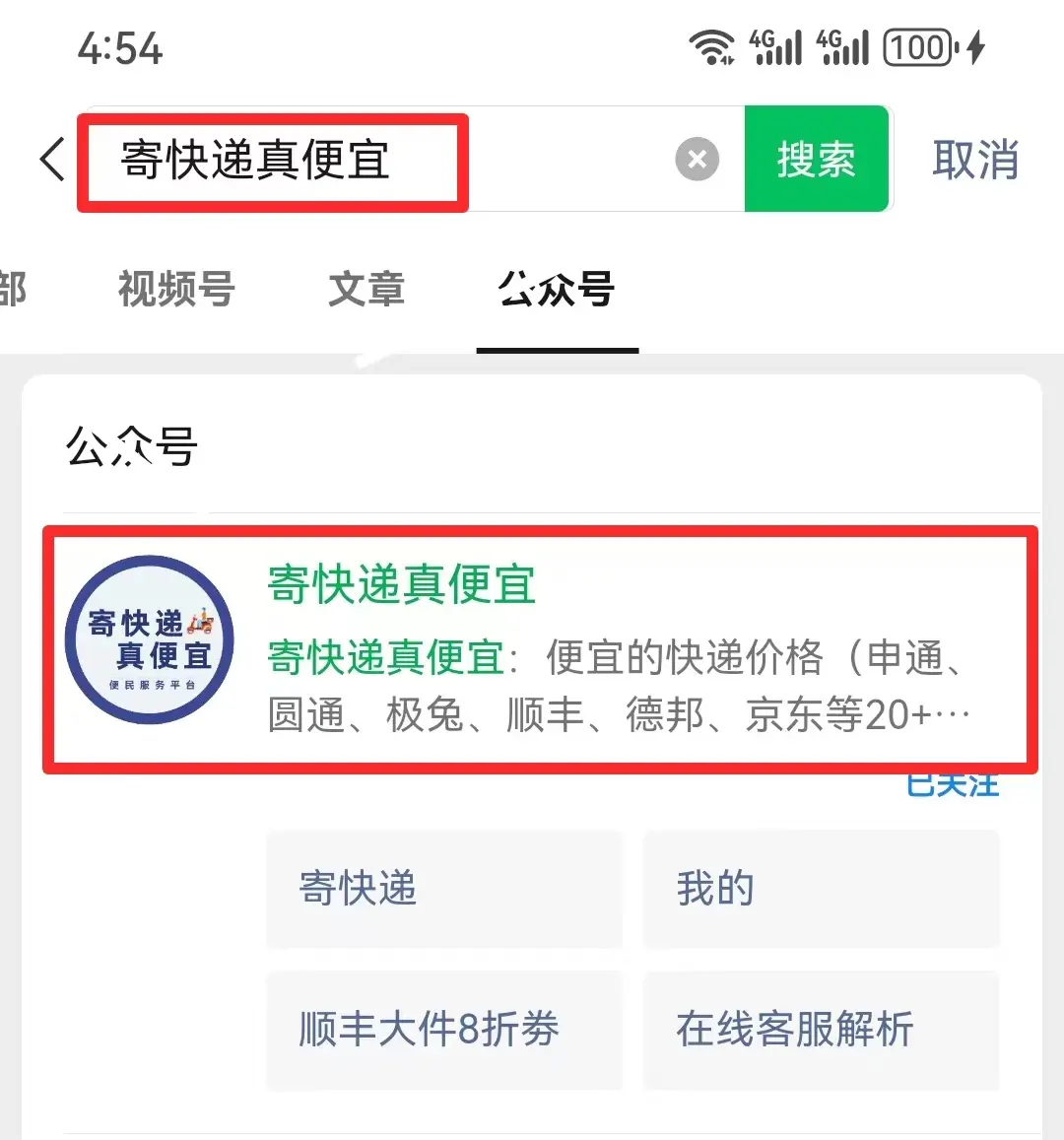Image resolution: width=1064 pixels, height=1140 pixels.
Task: Switch to the 文章 tab
Action: [x=366, y=290]
